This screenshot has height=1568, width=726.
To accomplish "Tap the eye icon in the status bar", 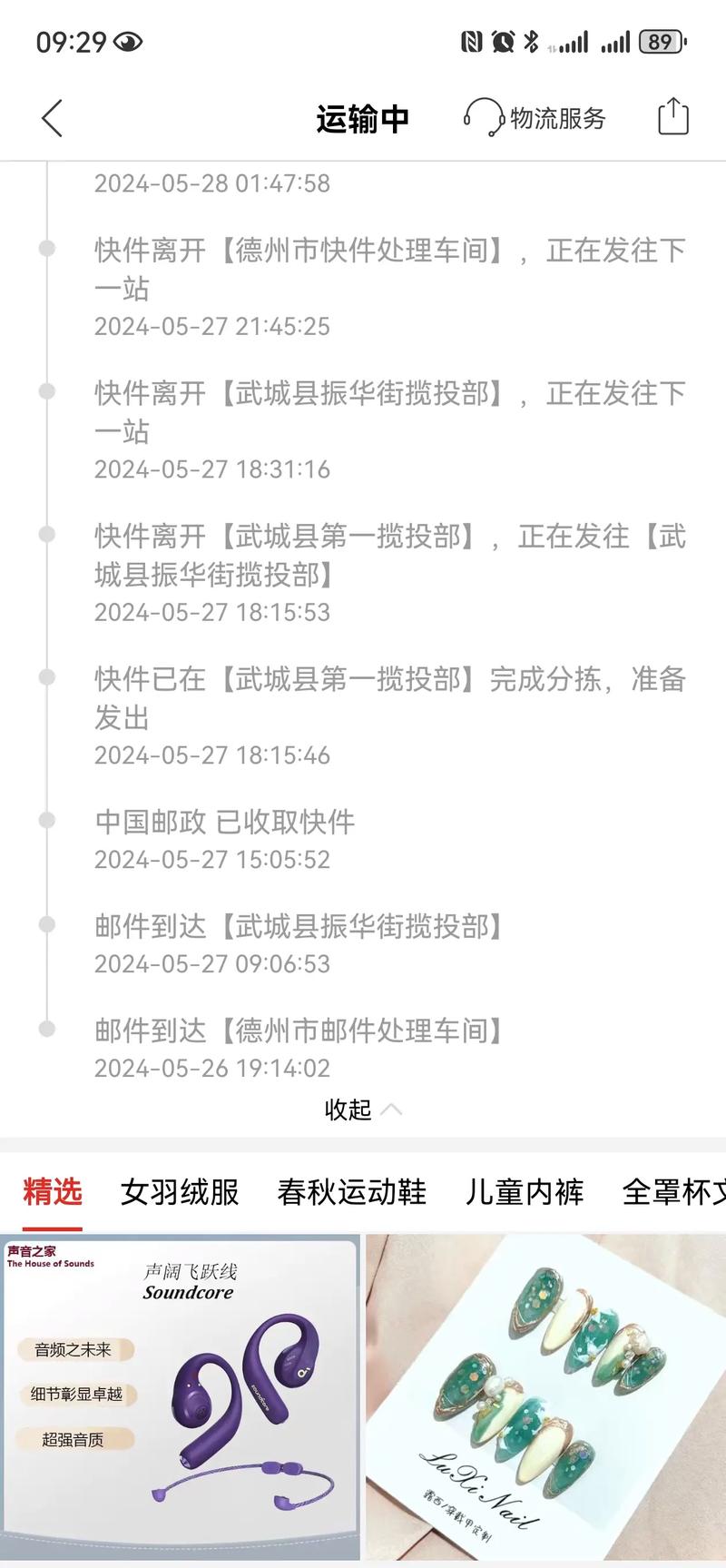I will (127, 40).
